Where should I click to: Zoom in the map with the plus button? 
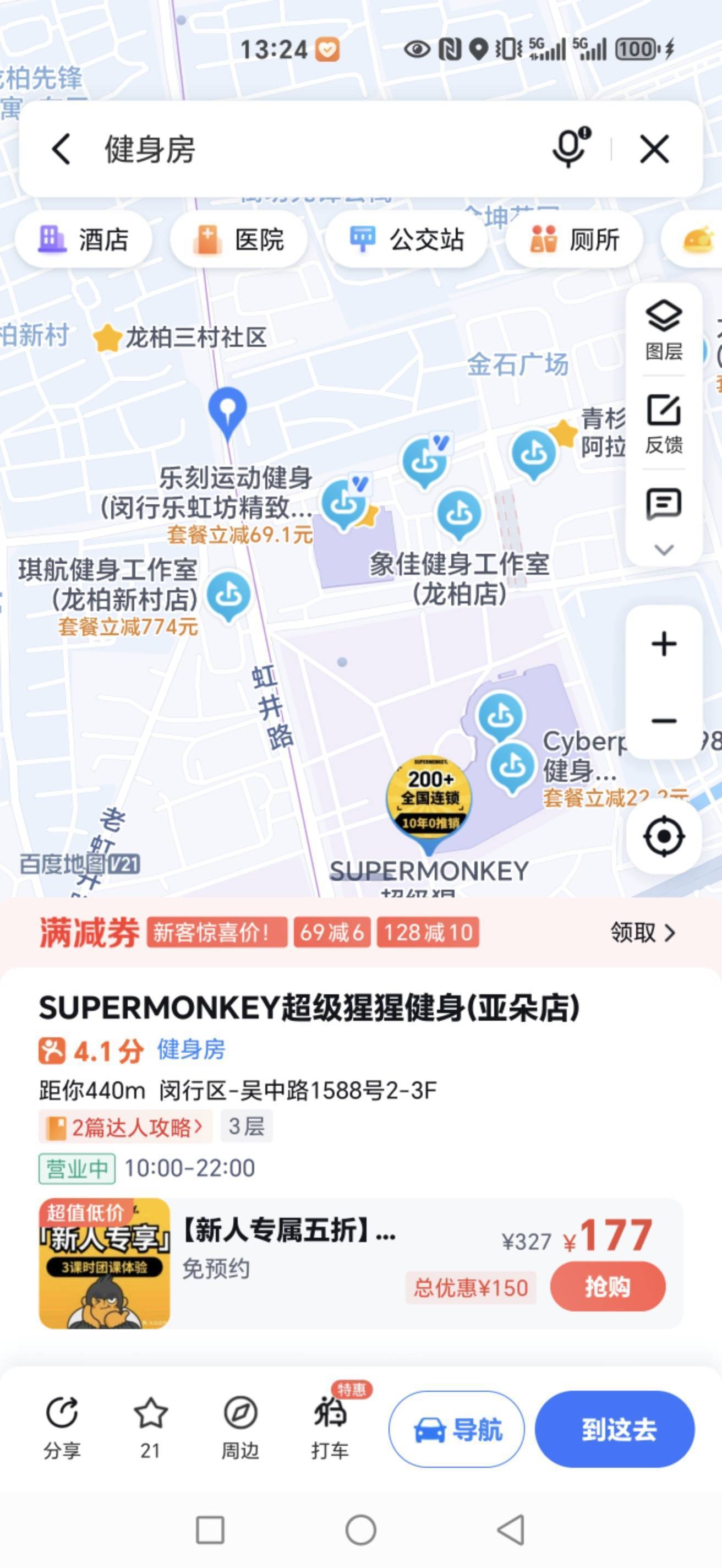click(664, 644)
